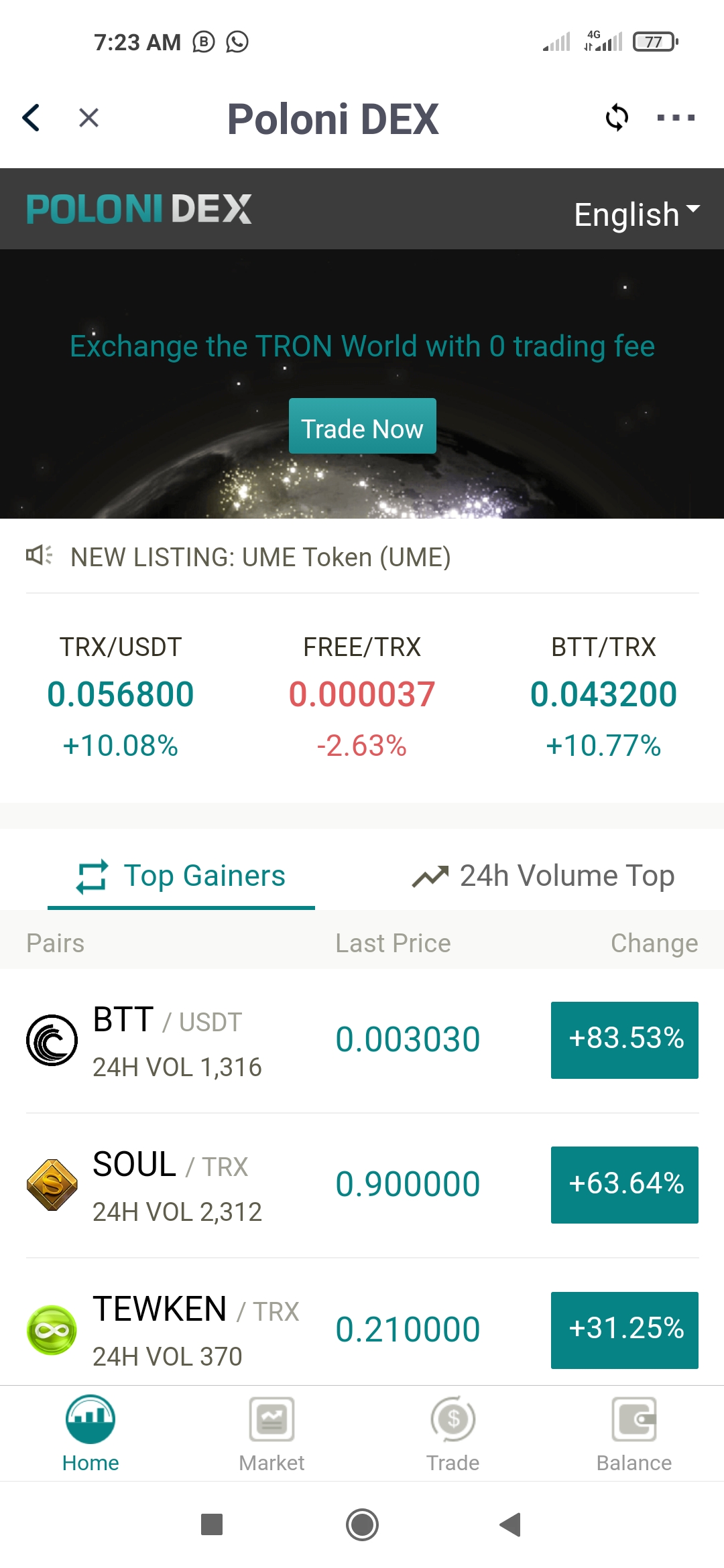Go to the Trade tab

[453, 1434]
